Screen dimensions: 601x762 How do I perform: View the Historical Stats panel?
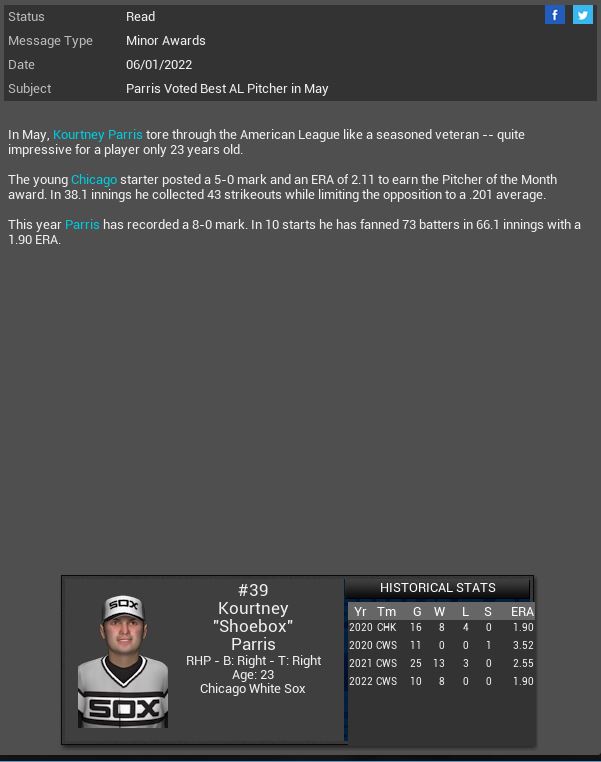[x=437, y=588]
